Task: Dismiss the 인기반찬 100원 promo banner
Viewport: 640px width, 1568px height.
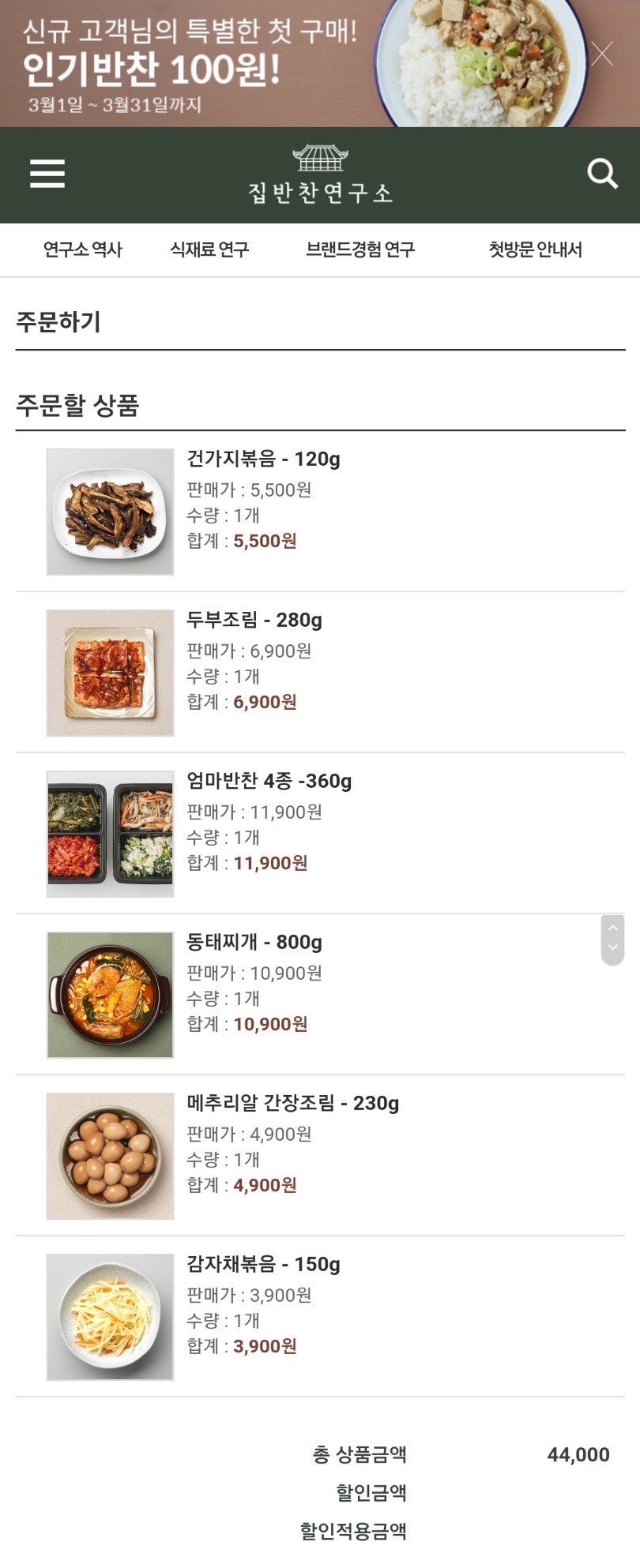Action: point(602,54)
